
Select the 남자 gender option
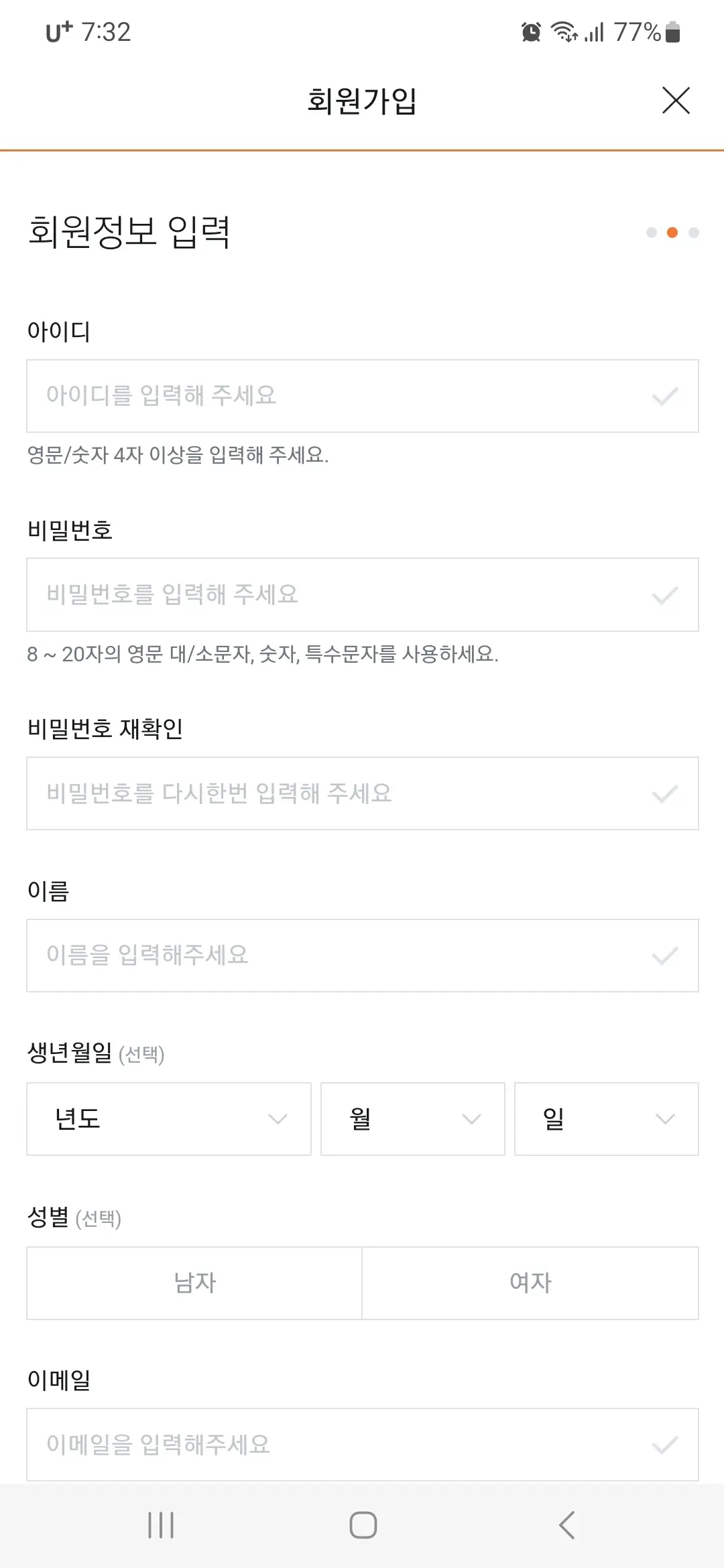click(194, 1283)
